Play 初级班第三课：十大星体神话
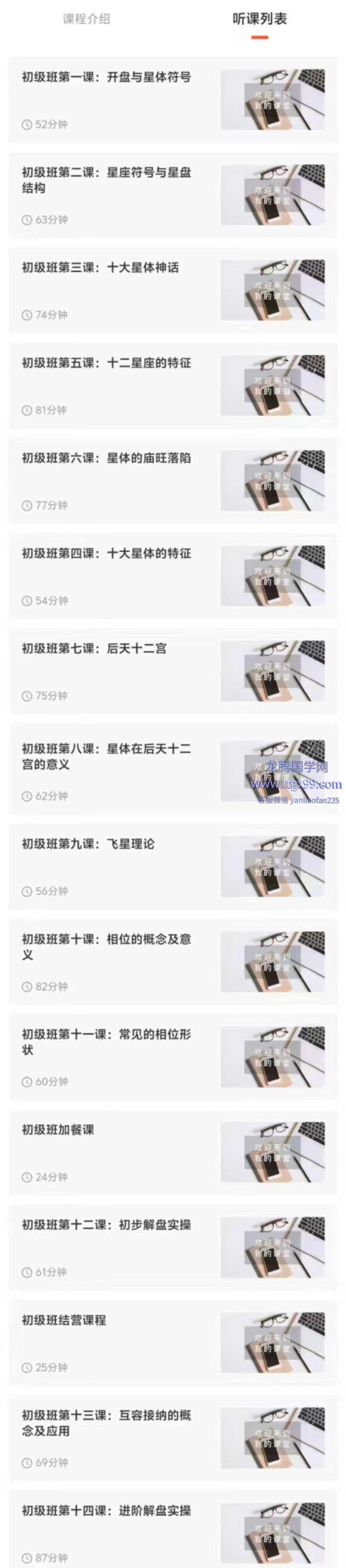 point(100,268)
